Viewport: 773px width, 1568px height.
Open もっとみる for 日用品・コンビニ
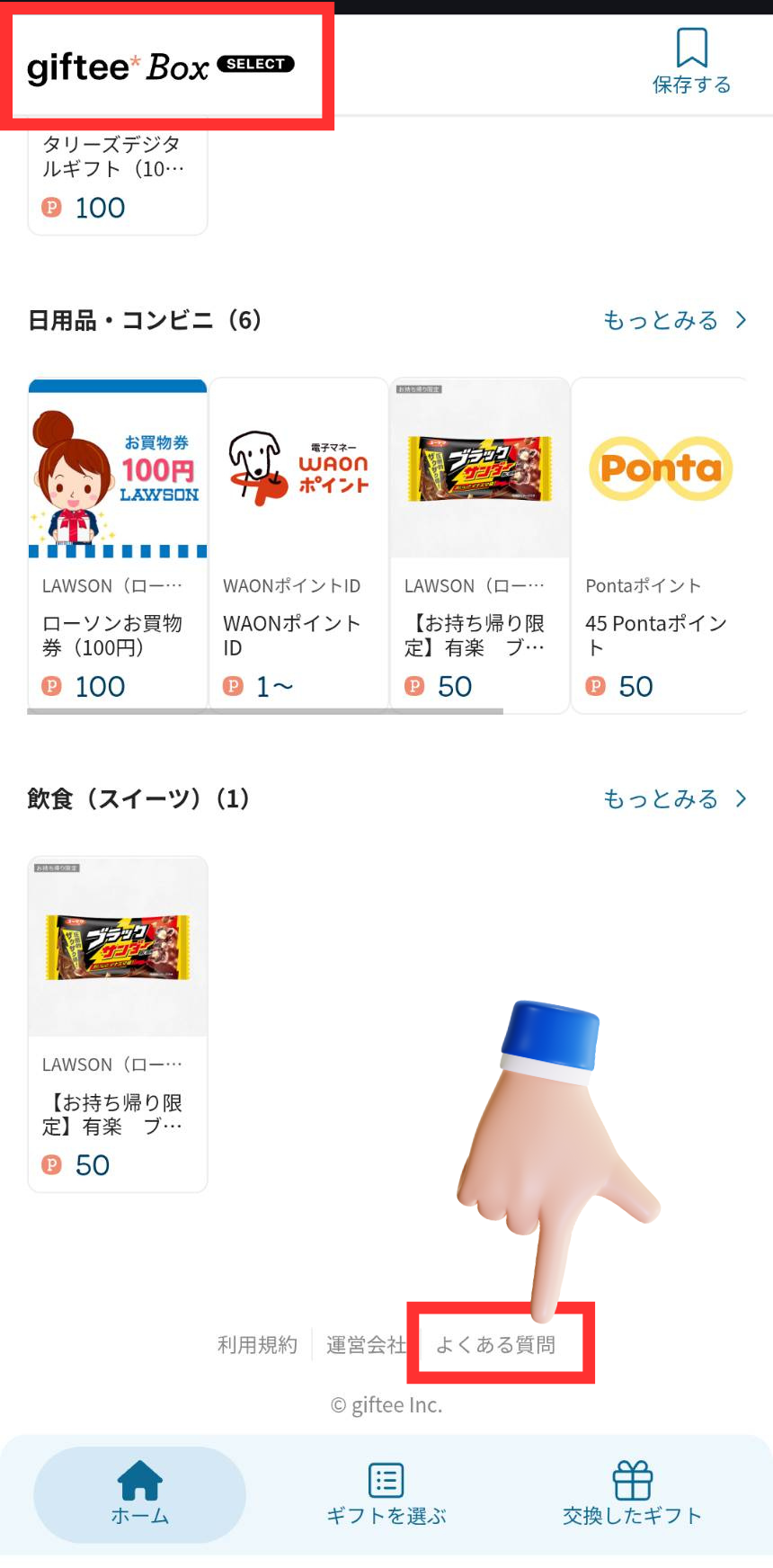674,320
